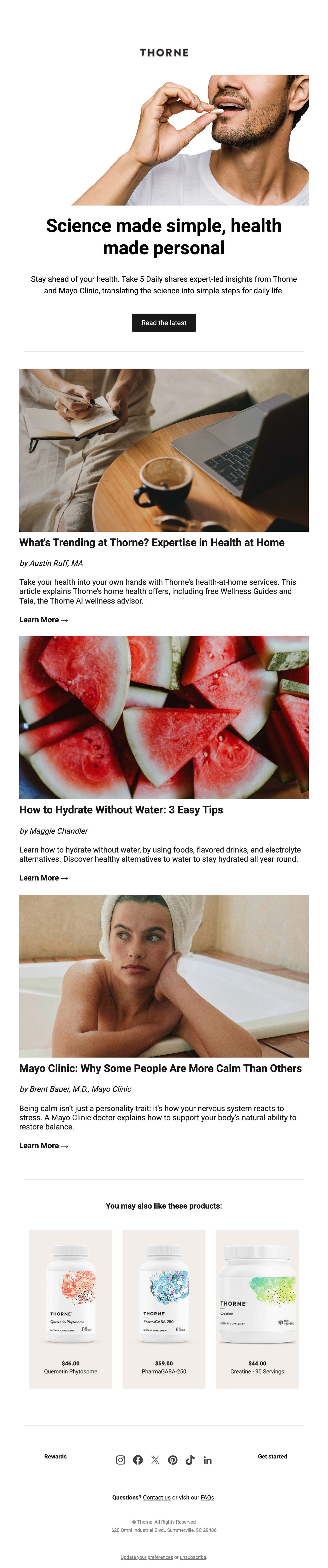
Task: Visit Thorne's X profile
Action: tap(155, 1460)
